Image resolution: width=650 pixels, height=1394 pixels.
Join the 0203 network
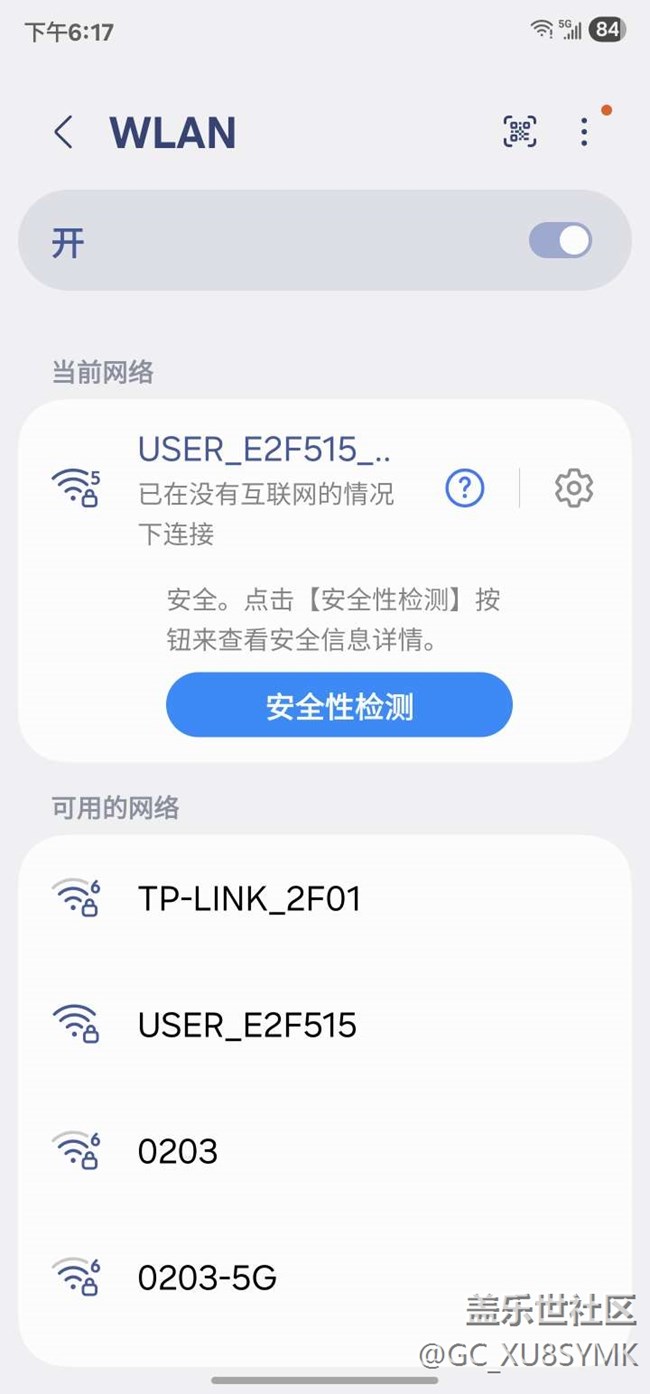coord(178,1151)
